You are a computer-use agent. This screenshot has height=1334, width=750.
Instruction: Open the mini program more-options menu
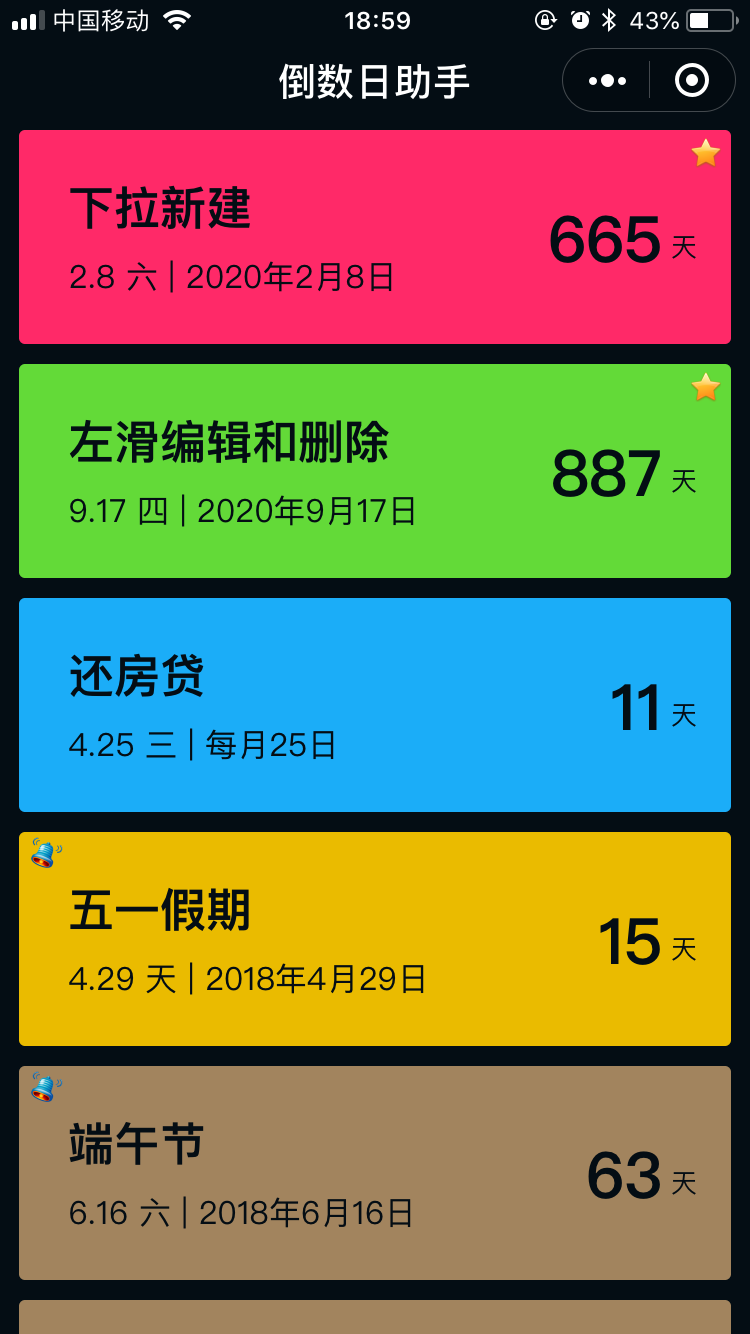click(607, 80)
